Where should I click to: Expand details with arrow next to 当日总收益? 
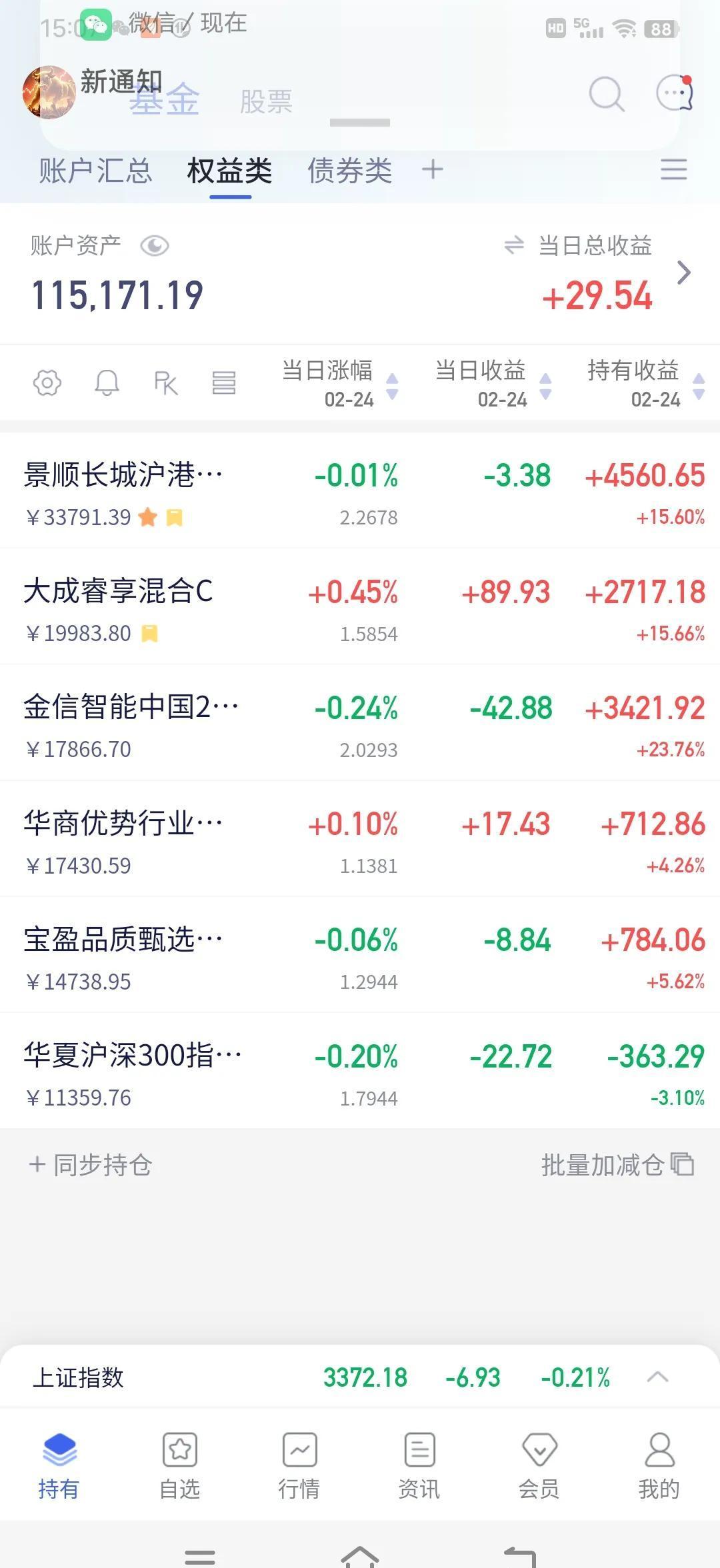[x=684, y=273]
